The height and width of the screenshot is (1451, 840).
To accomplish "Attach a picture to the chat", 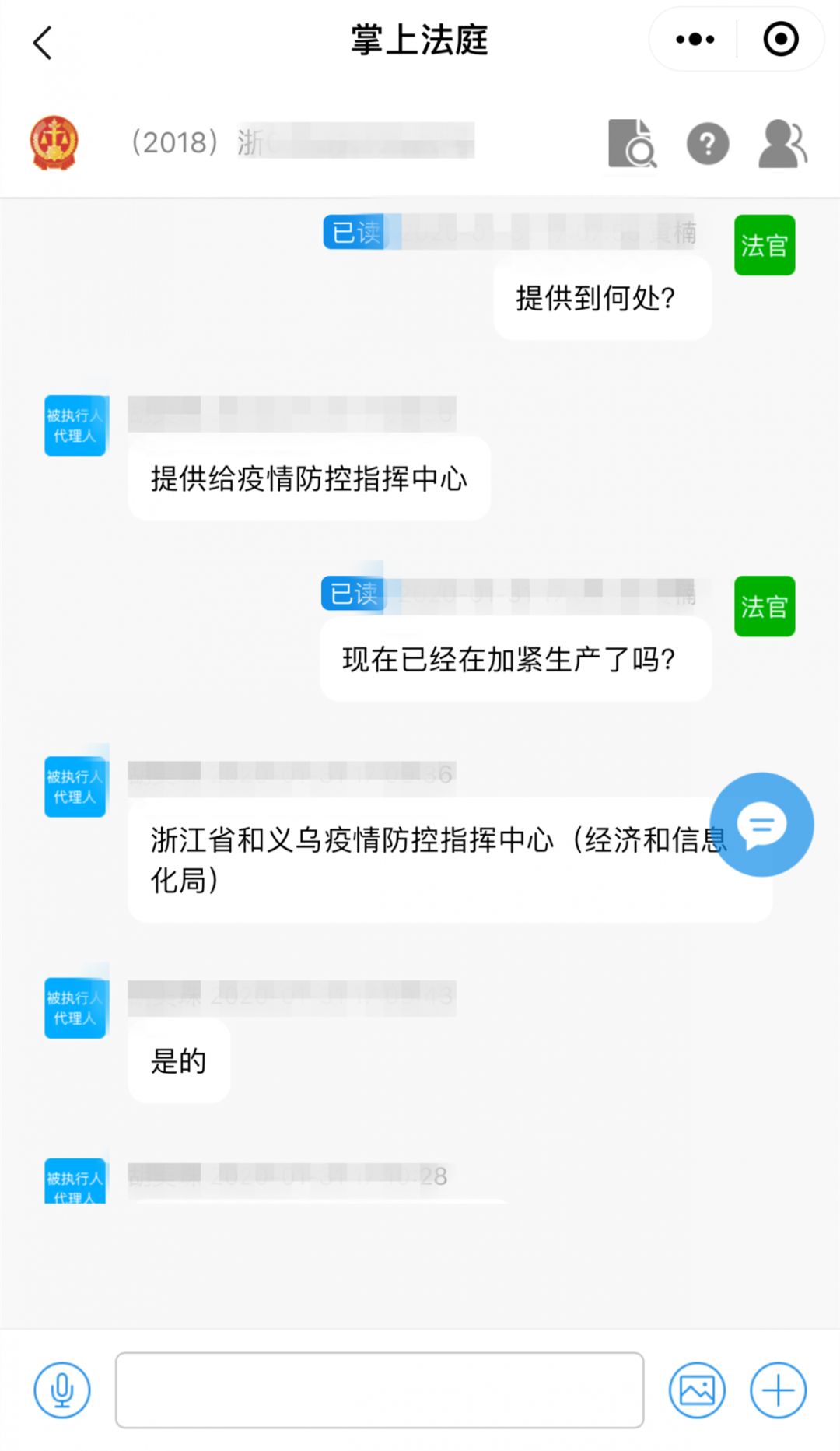I will click(x=697, y=1390).
